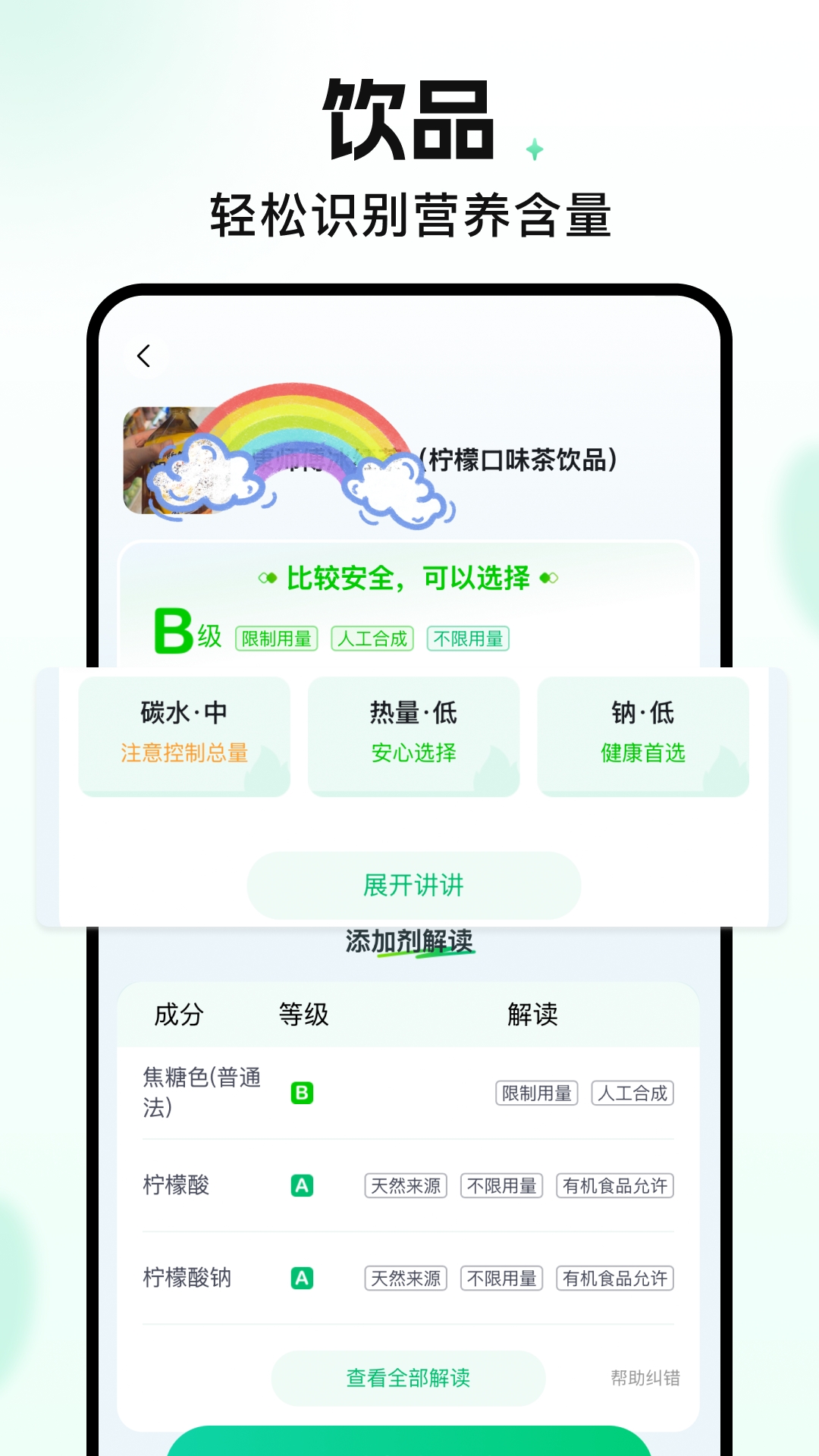Switch to the 添加剂解读 section
Viewport: 819px width, 1456px height.
pos(409,940)
